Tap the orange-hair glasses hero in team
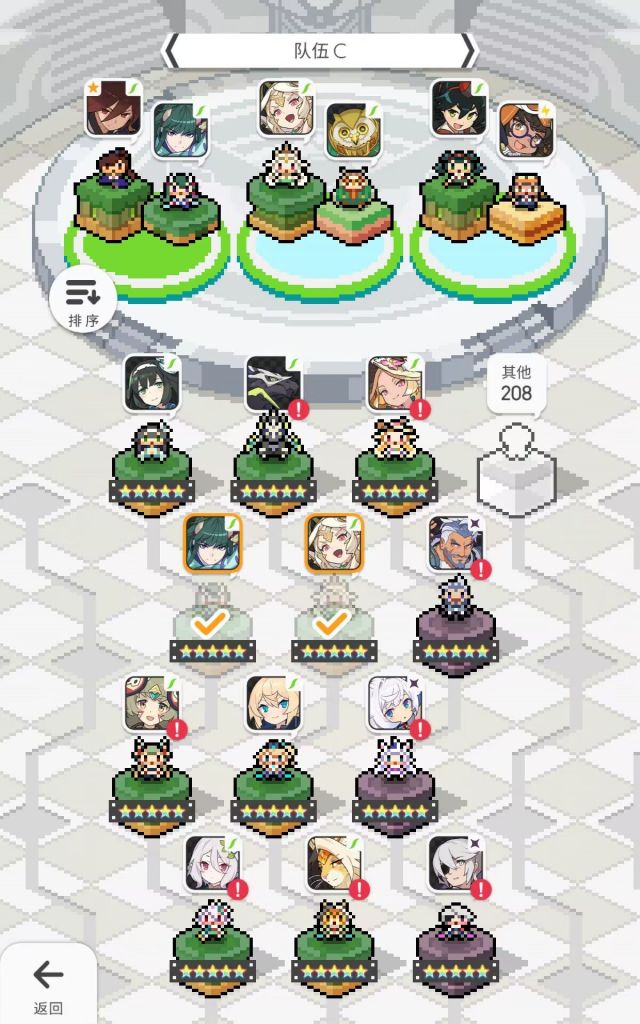Viewport: 640px width, 1024px height. click(526, 131)
